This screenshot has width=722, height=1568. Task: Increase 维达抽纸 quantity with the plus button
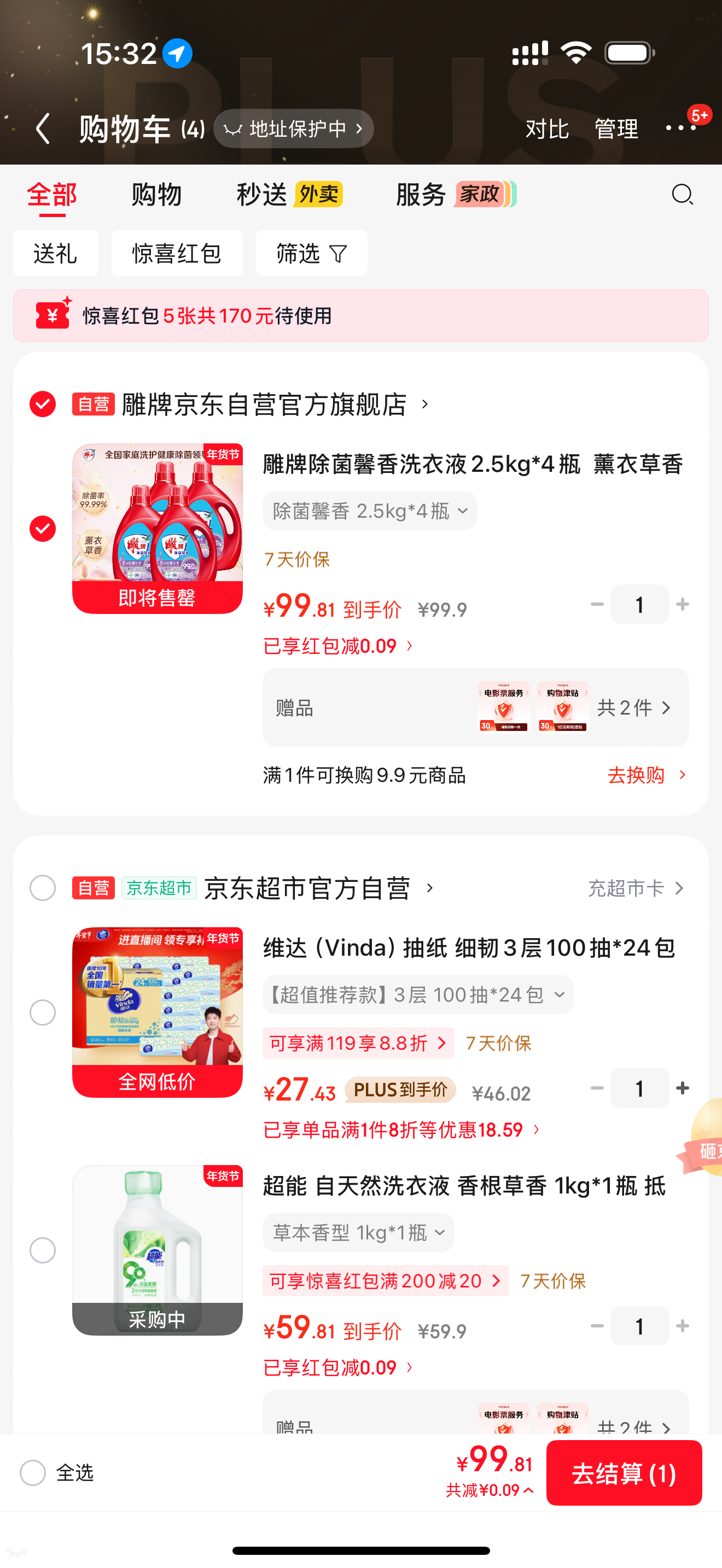click(683, 1088)
